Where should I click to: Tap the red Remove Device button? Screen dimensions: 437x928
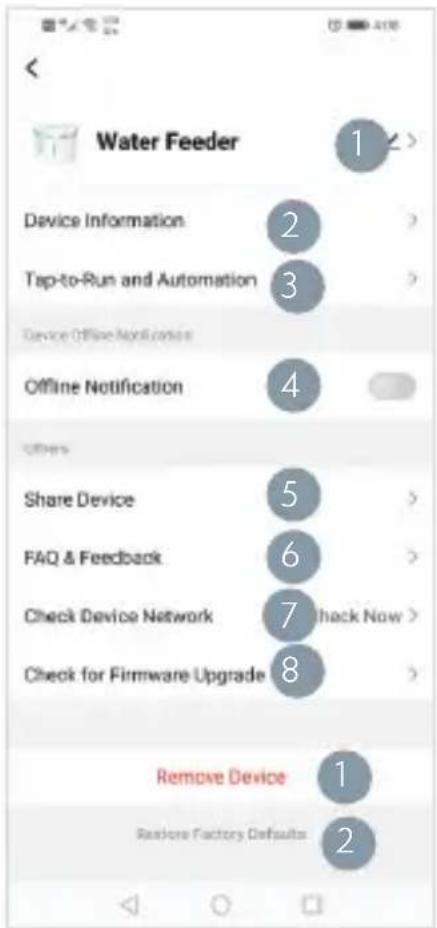pyautogui.click(x=221, y=776)
